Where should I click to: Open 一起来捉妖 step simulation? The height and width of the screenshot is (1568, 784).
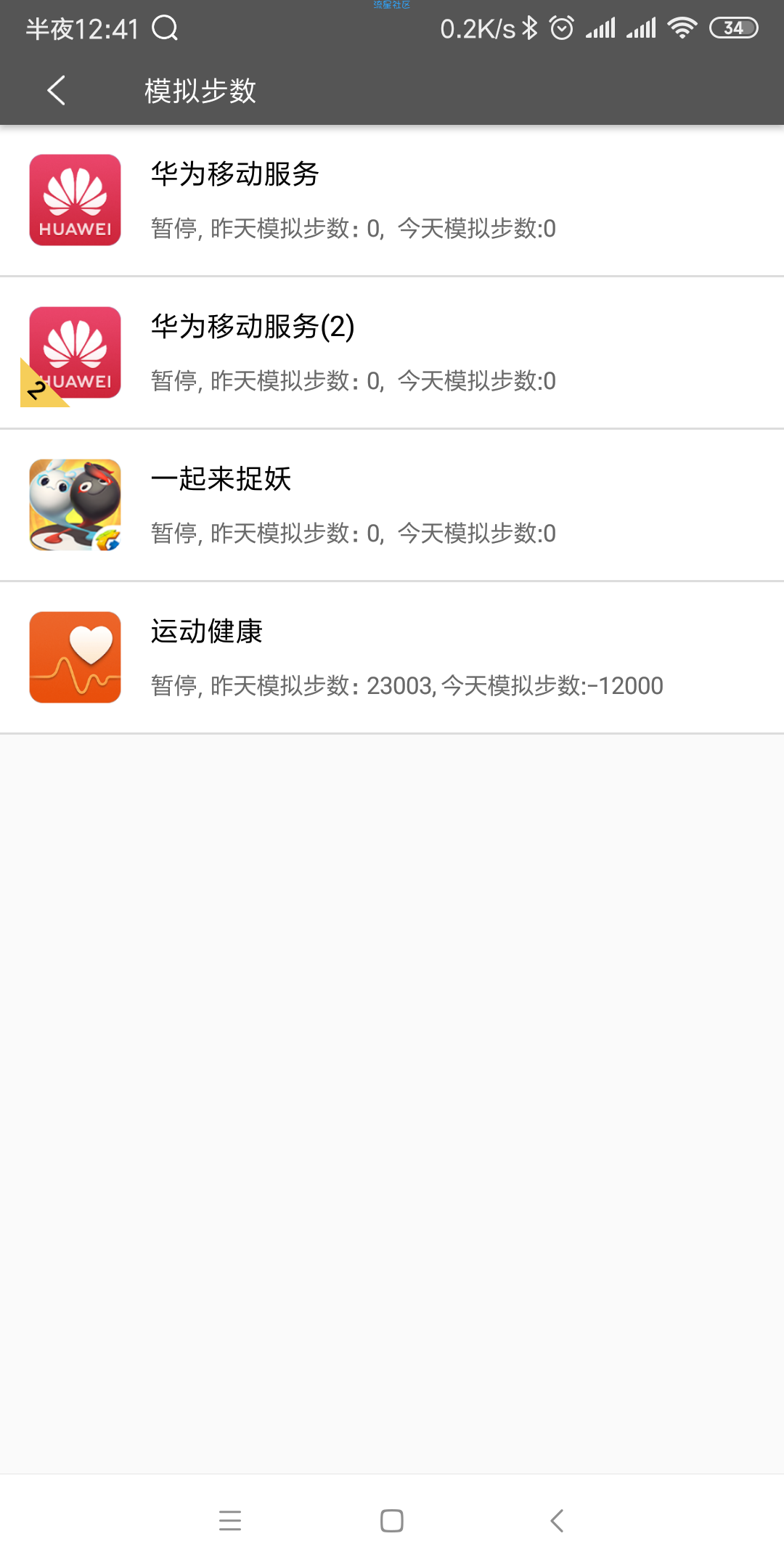tap(392, 505)
